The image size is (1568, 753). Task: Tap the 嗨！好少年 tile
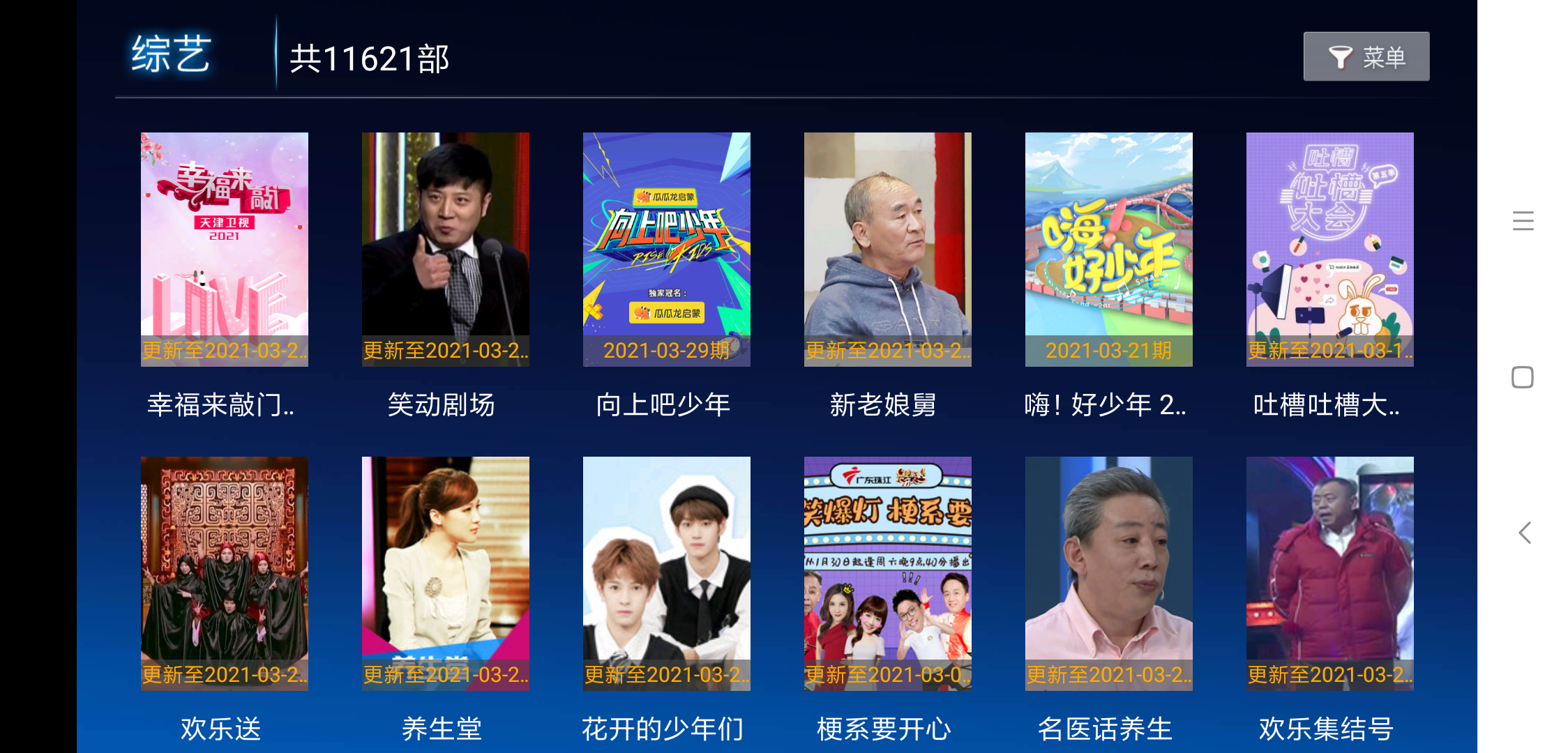pyautogui.click(x=1108, y=249)
